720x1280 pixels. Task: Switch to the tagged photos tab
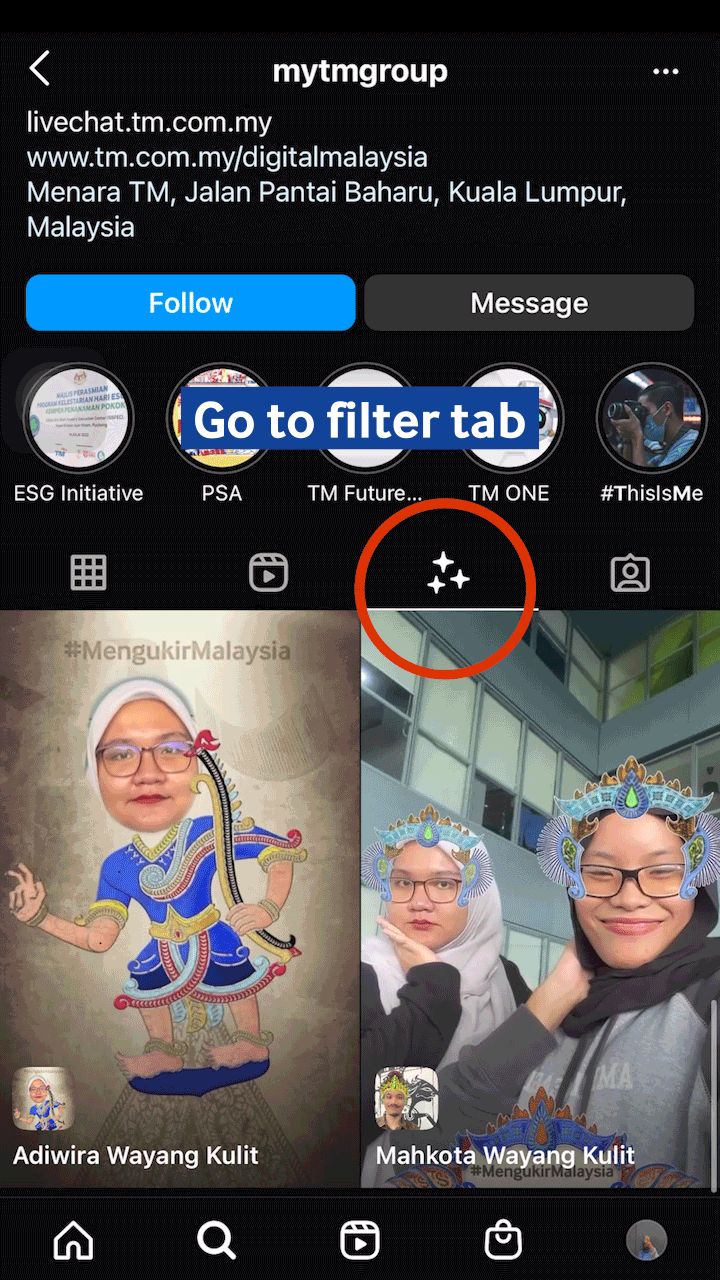(x=630, y=574)
